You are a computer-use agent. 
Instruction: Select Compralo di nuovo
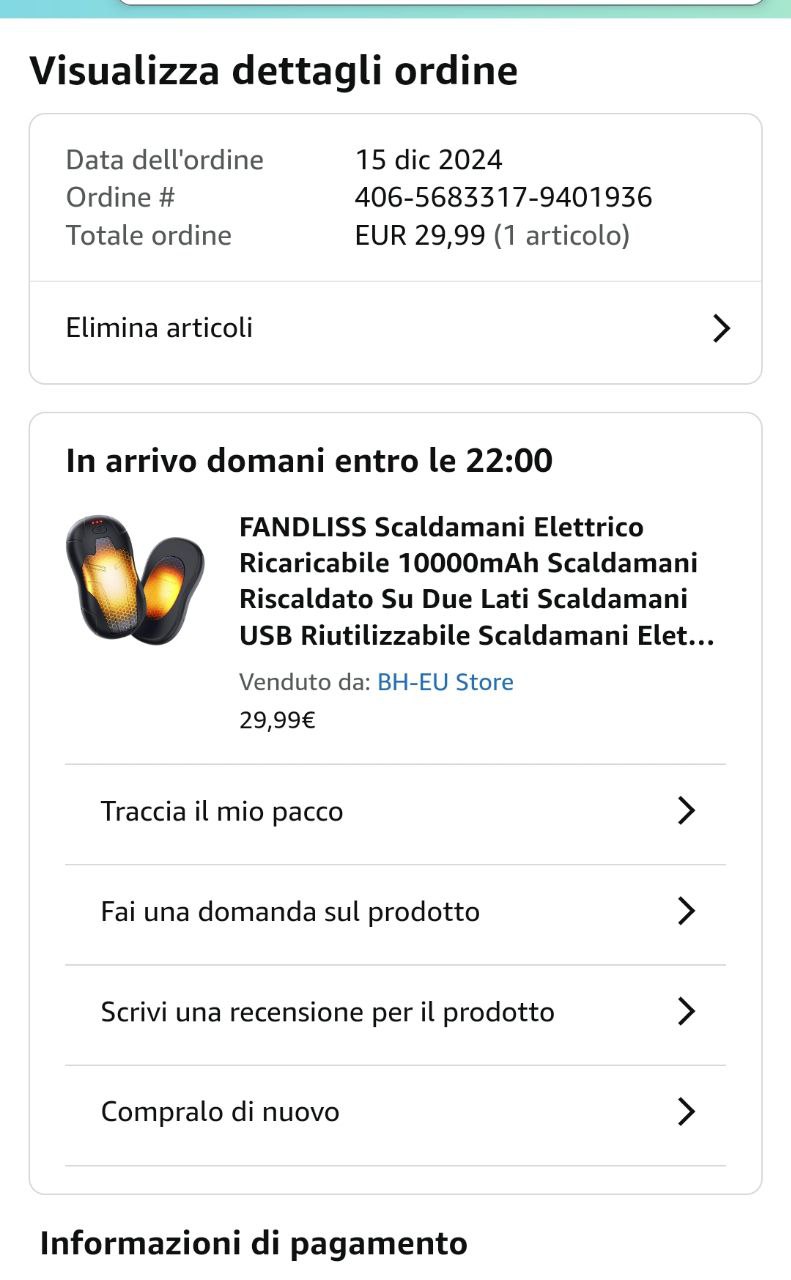pyautogui.click(x=395, y=1112)
